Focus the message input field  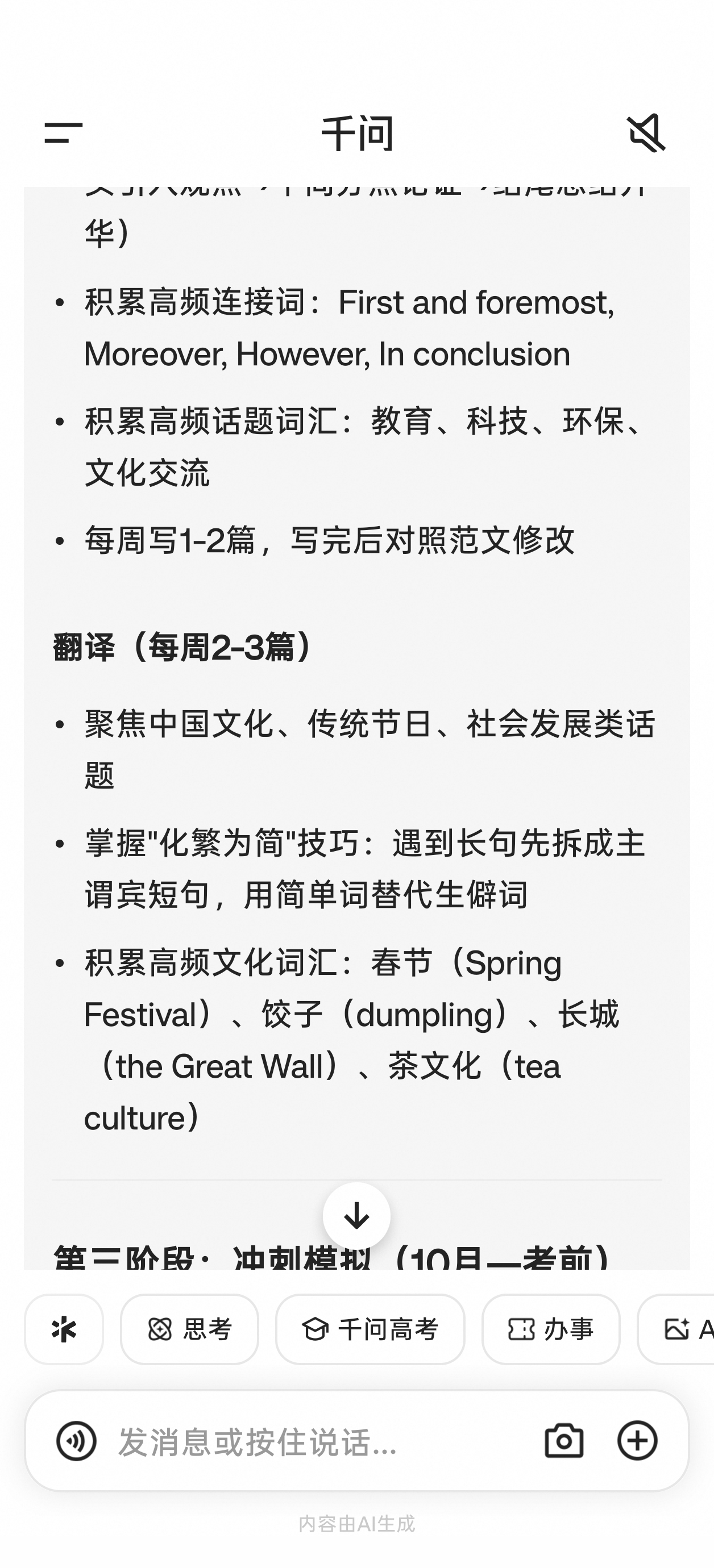coord(317,1441)
